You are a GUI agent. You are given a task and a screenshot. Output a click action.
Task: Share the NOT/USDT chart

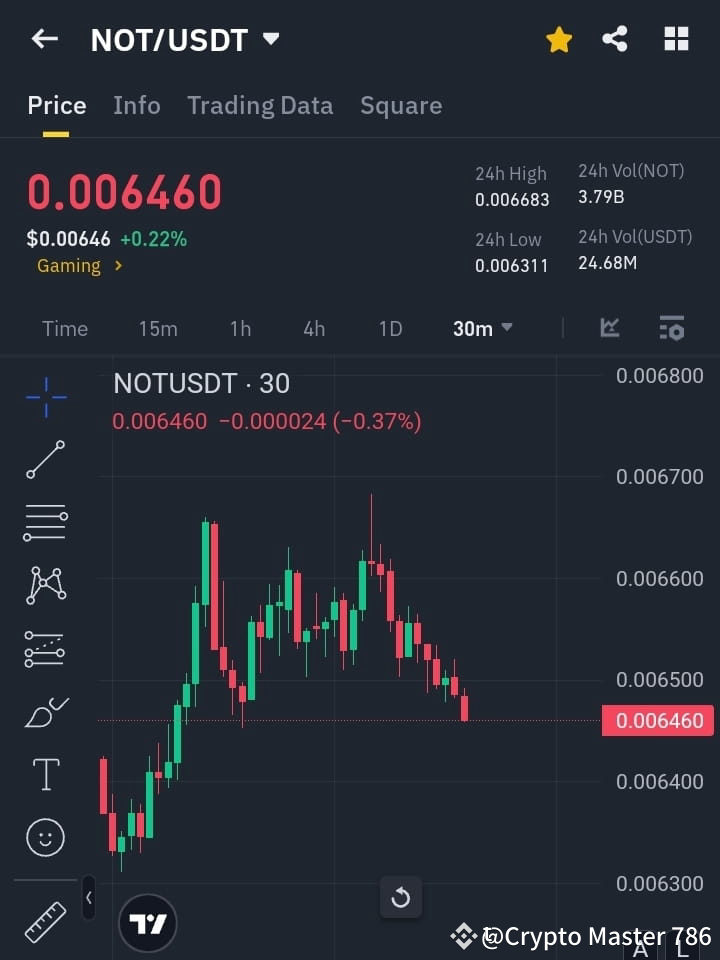click(614, 39)
